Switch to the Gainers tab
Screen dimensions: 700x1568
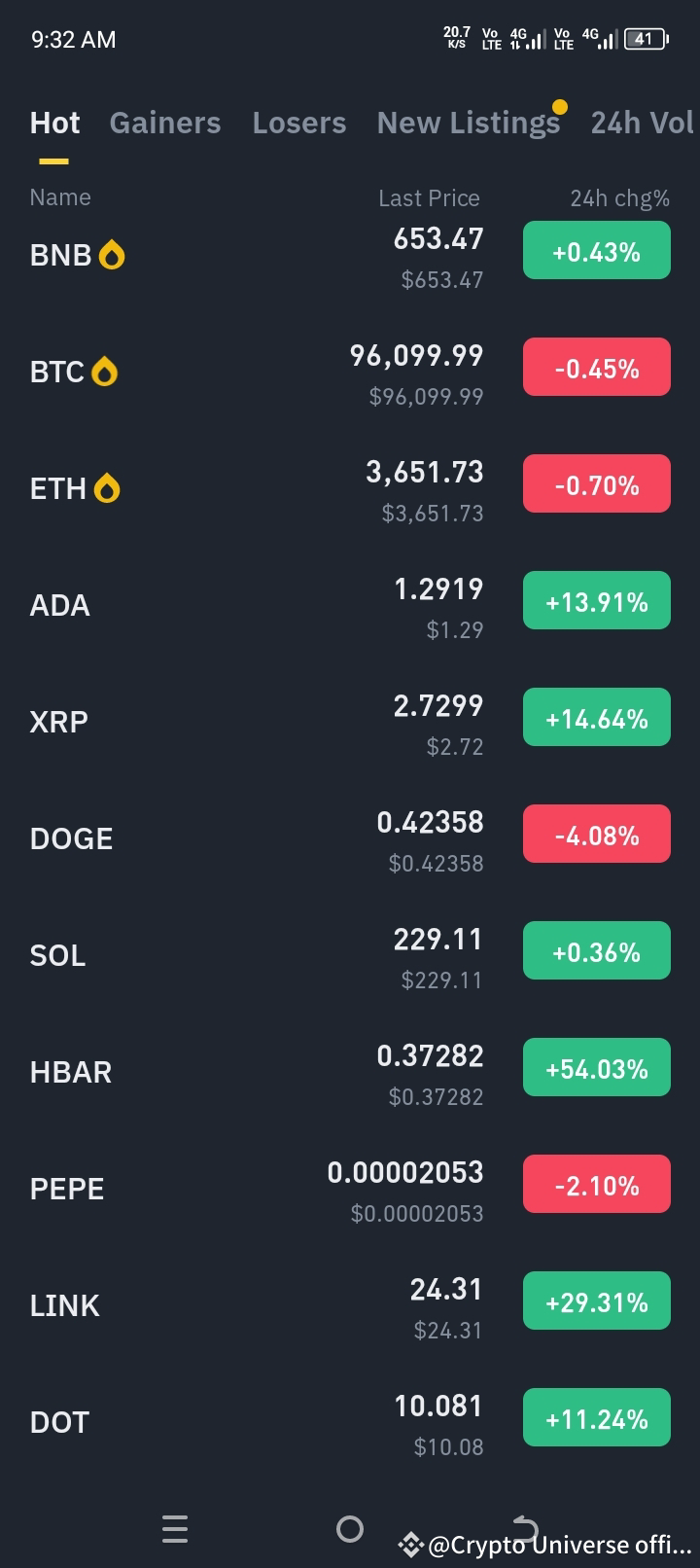coord(165,123)
